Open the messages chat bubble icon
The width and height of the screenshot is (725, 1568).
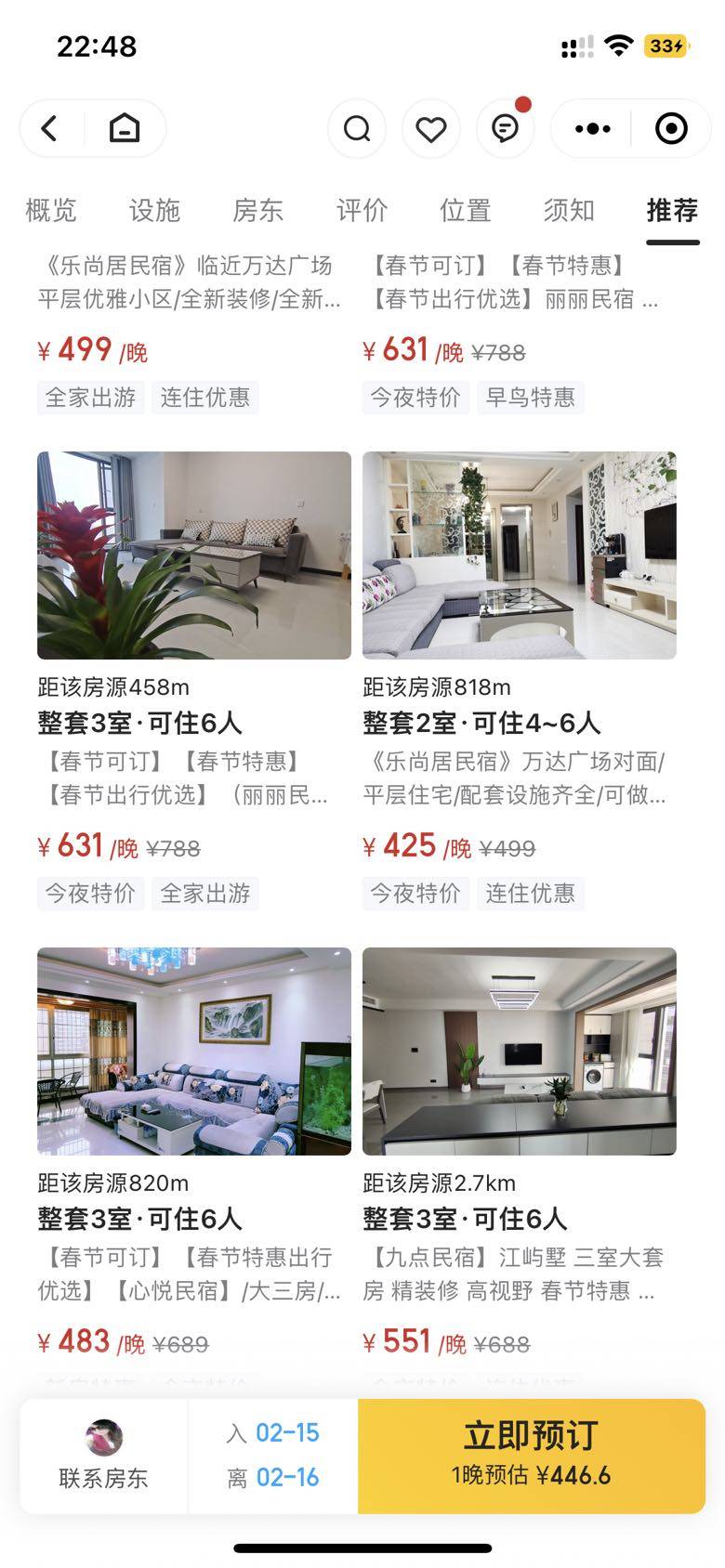505,128
